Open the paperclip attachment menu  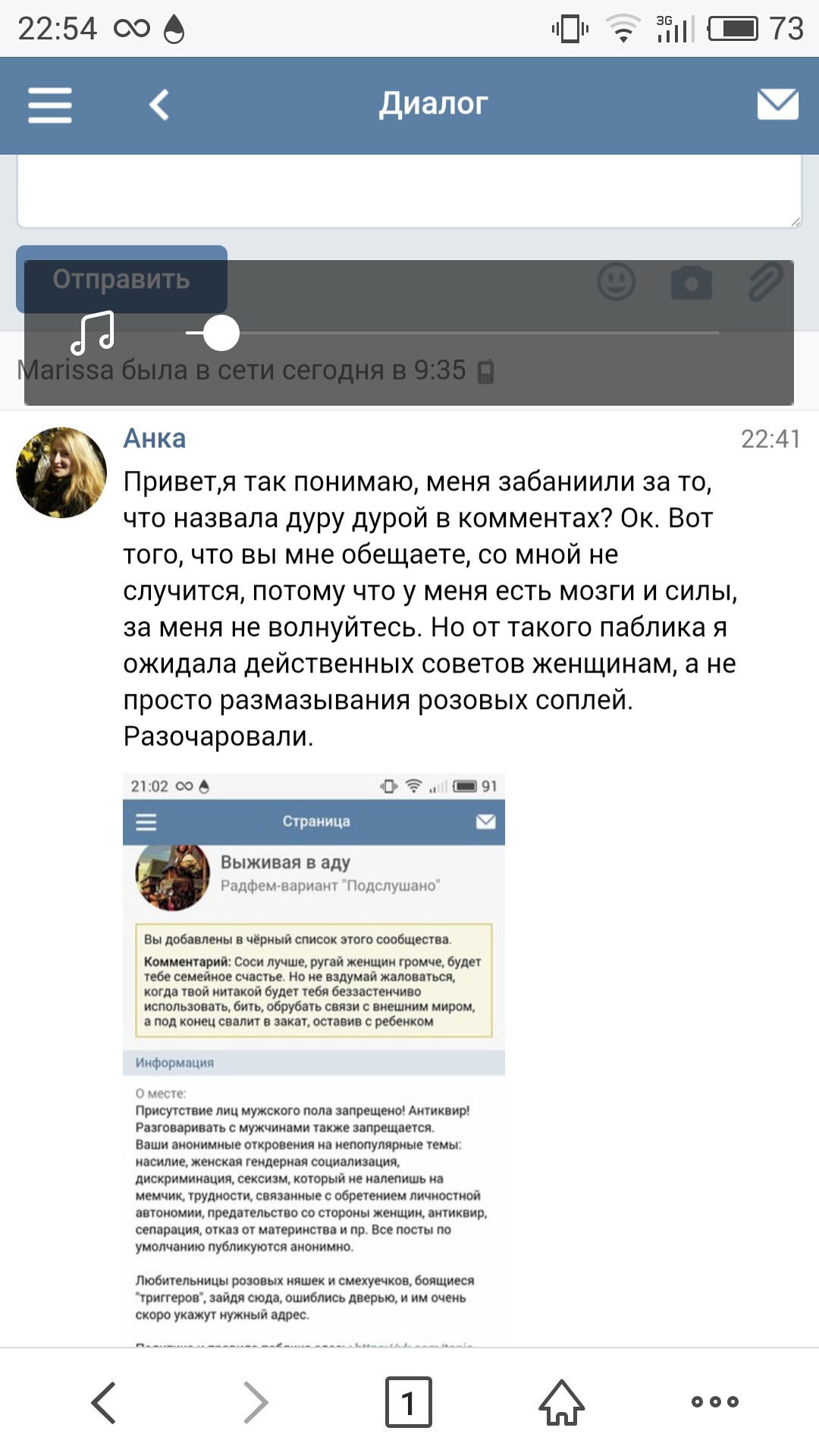click(765, 282)
